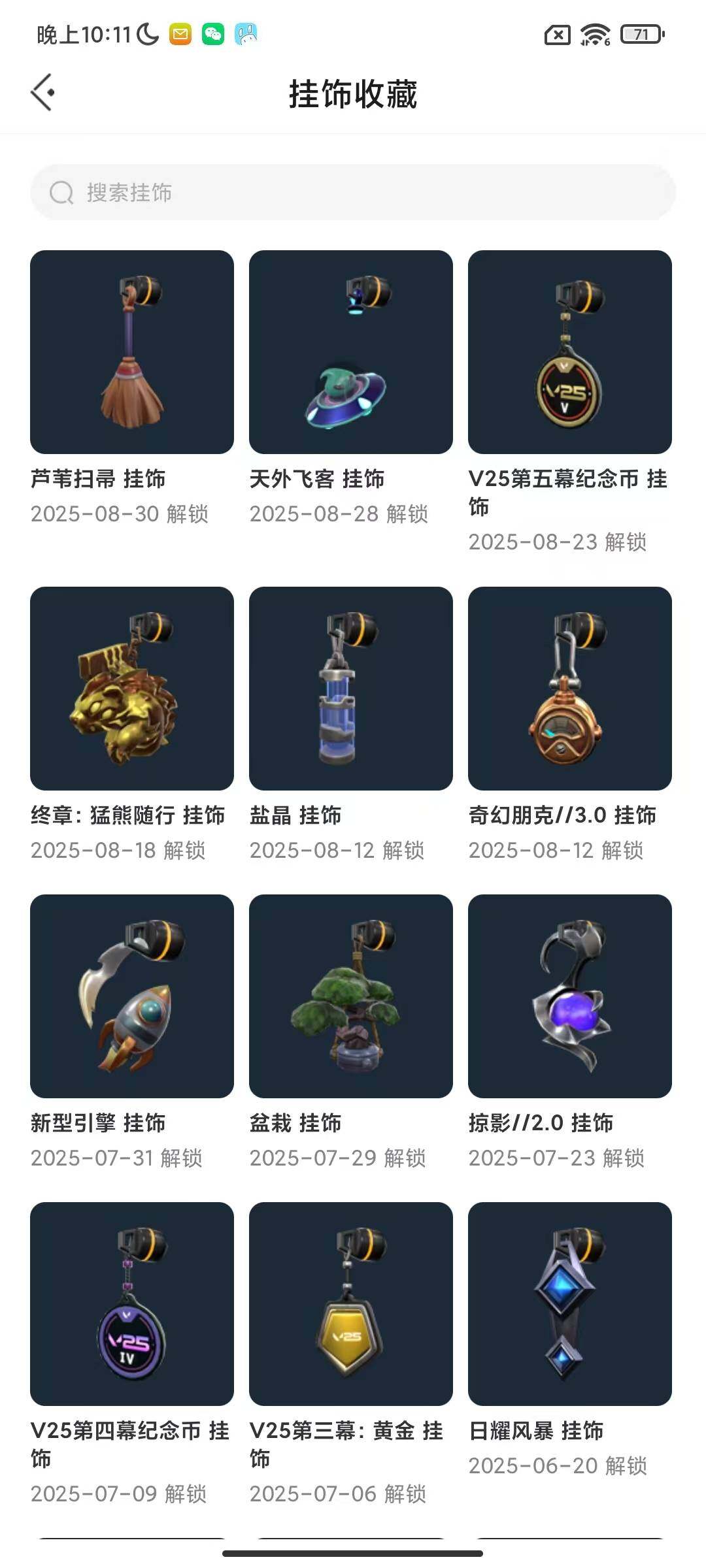This screenshot has height=1568, width=706.
Task: Open the 芦苇扫帚 挂饰 tile
Action: (x=132, y=353)
